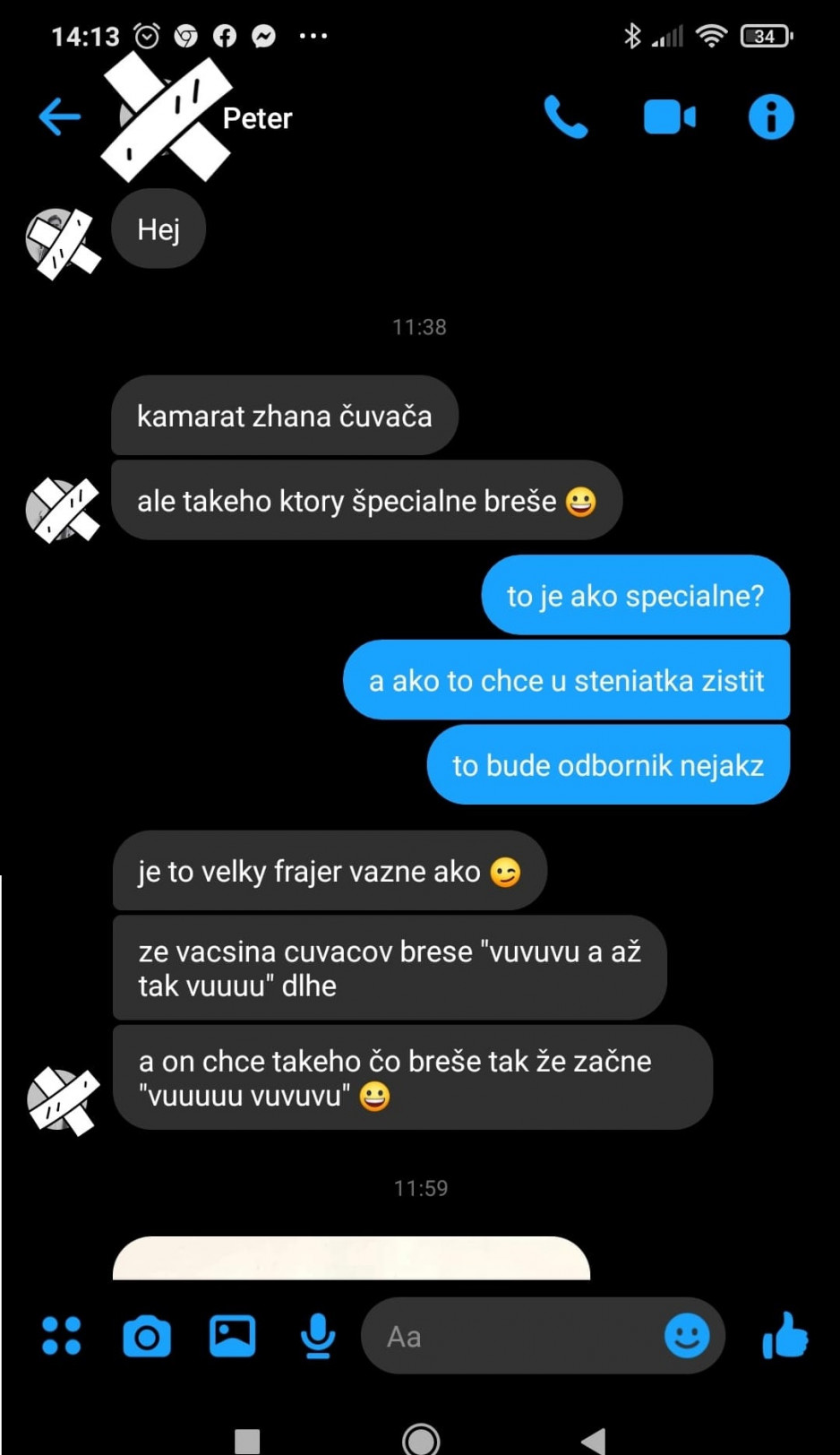Tap the microphone to record a voice message
Viewport: 840px width, 1455px height.
click(318, 1336)
